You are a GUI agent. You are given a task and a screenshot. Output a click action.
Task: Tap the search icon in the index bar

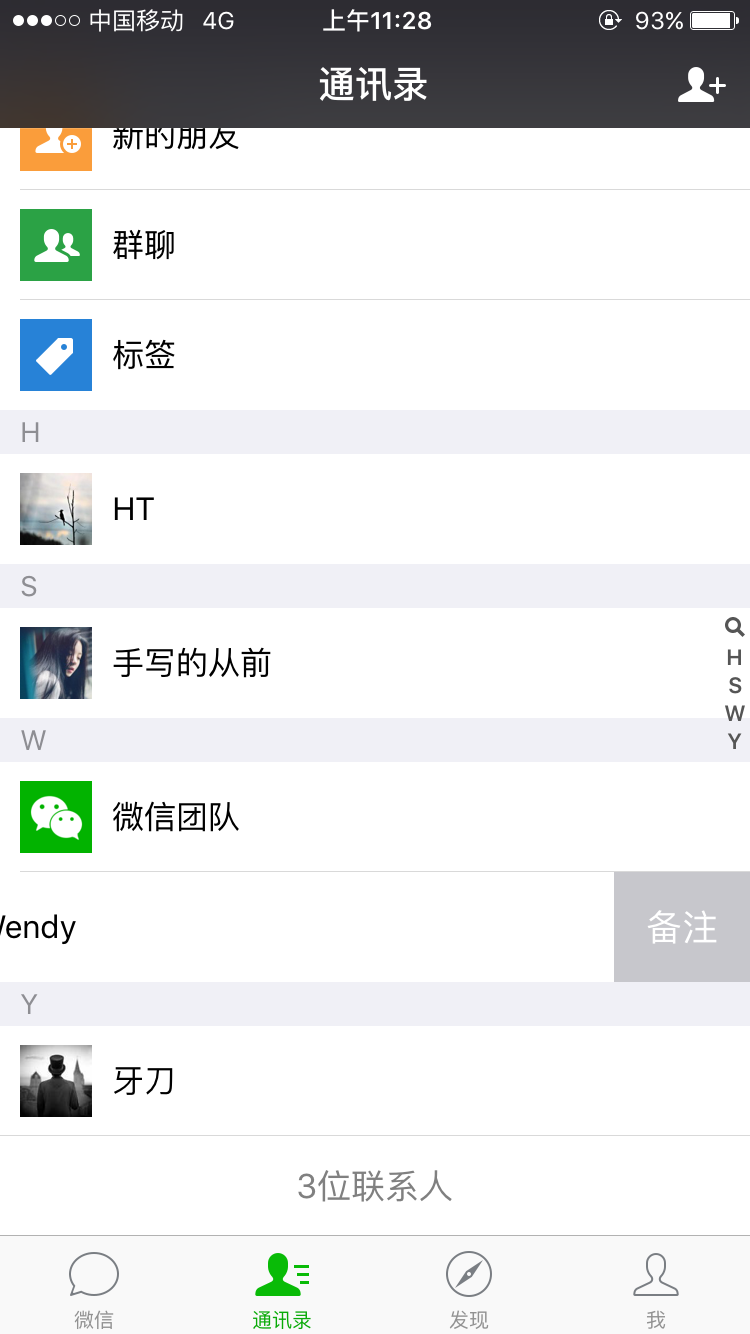734,627
